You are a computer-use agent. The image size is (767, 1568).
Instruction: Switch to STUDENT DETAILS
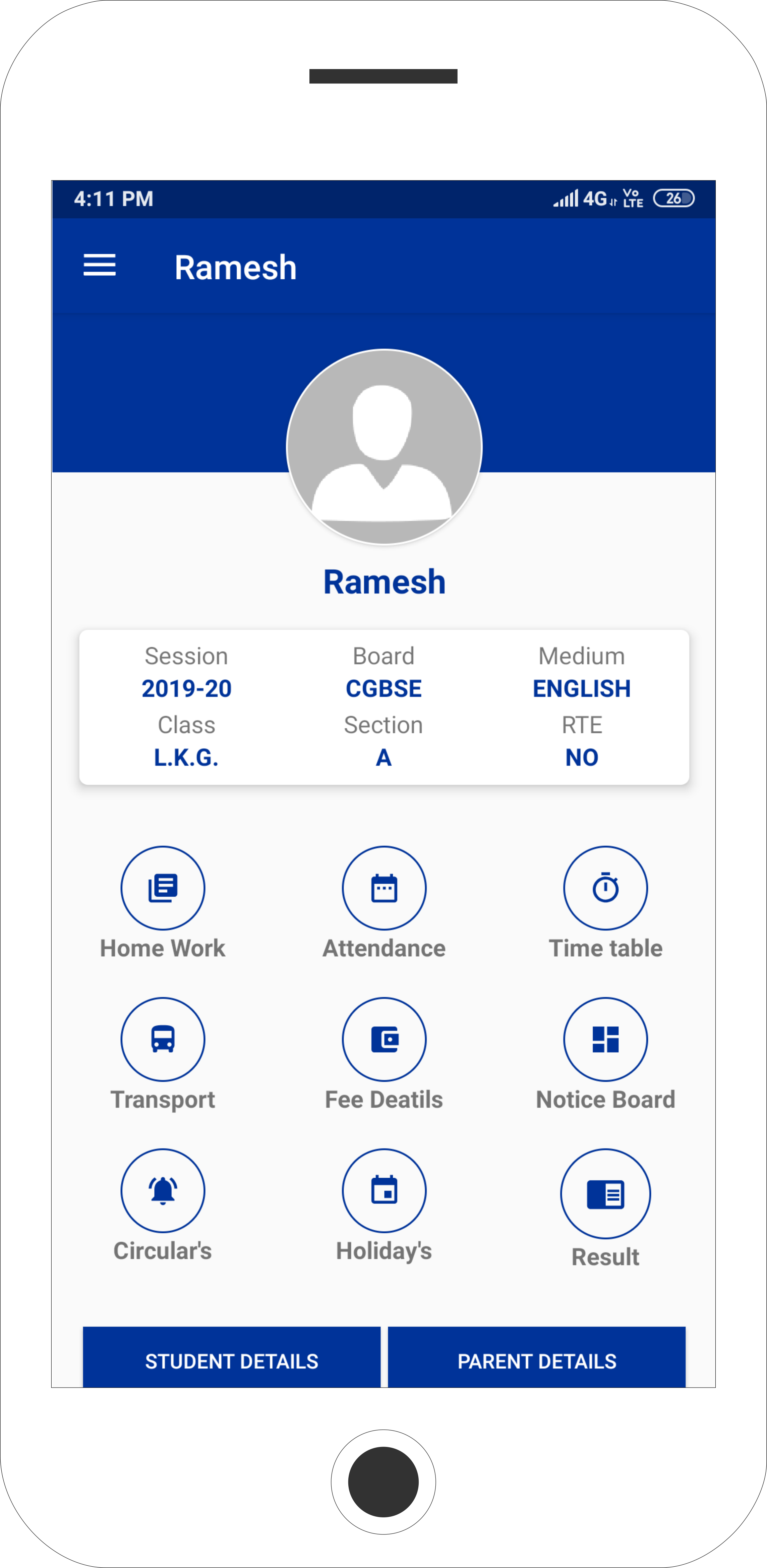(231, 1362)
